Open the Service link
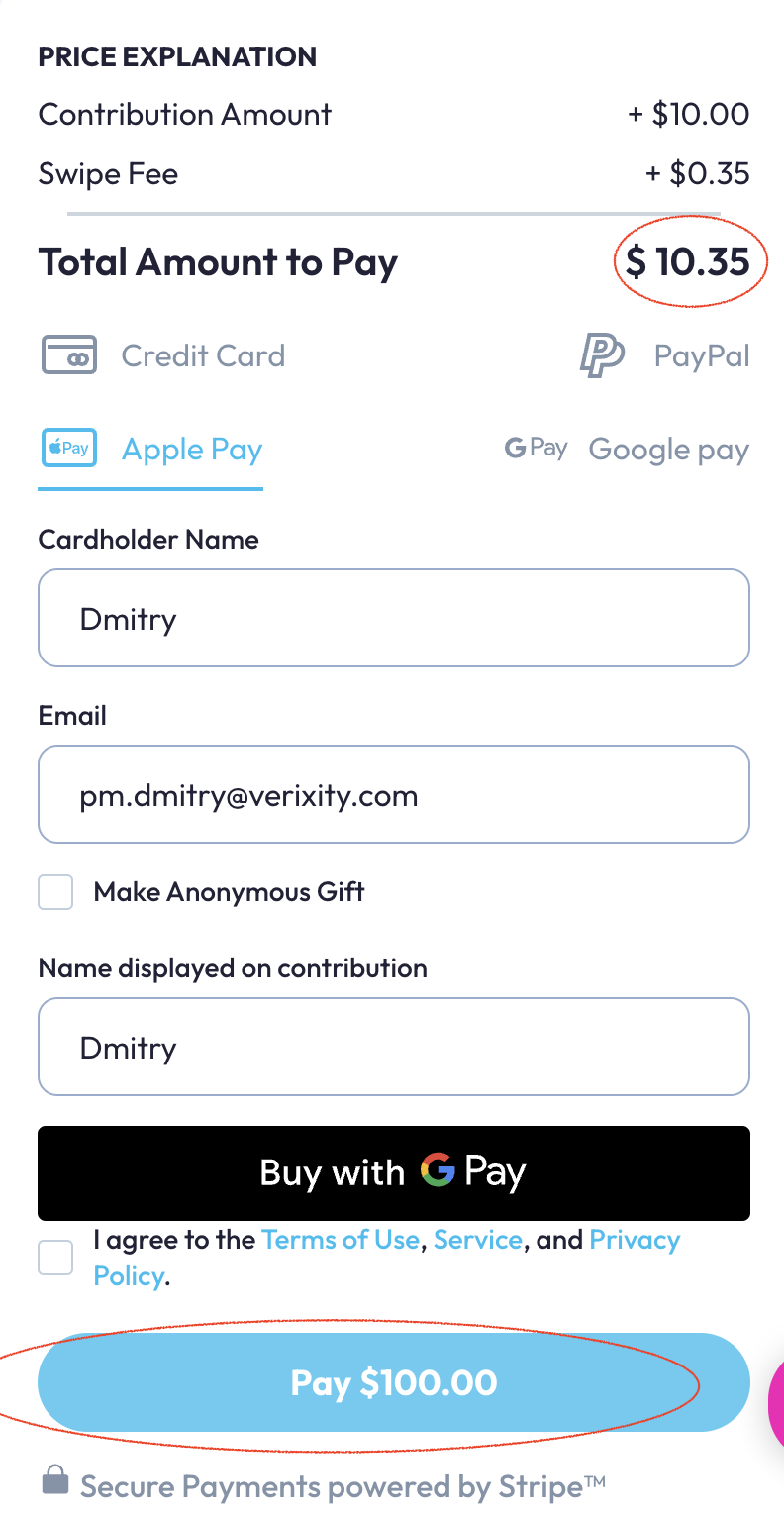Screen dimensions: 784x1517 click(x=478, y=1240)
